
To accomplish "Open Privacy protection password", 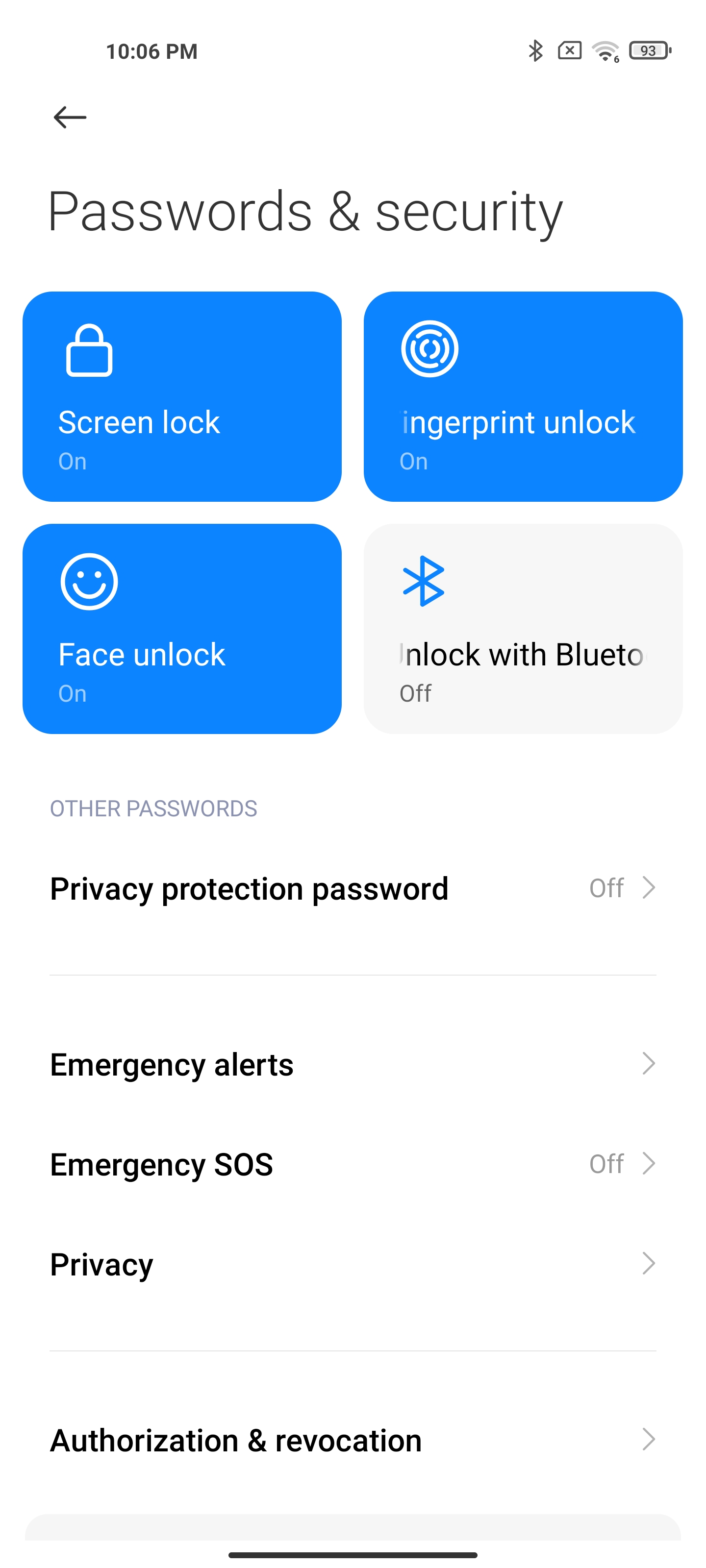I will point(353,888).
